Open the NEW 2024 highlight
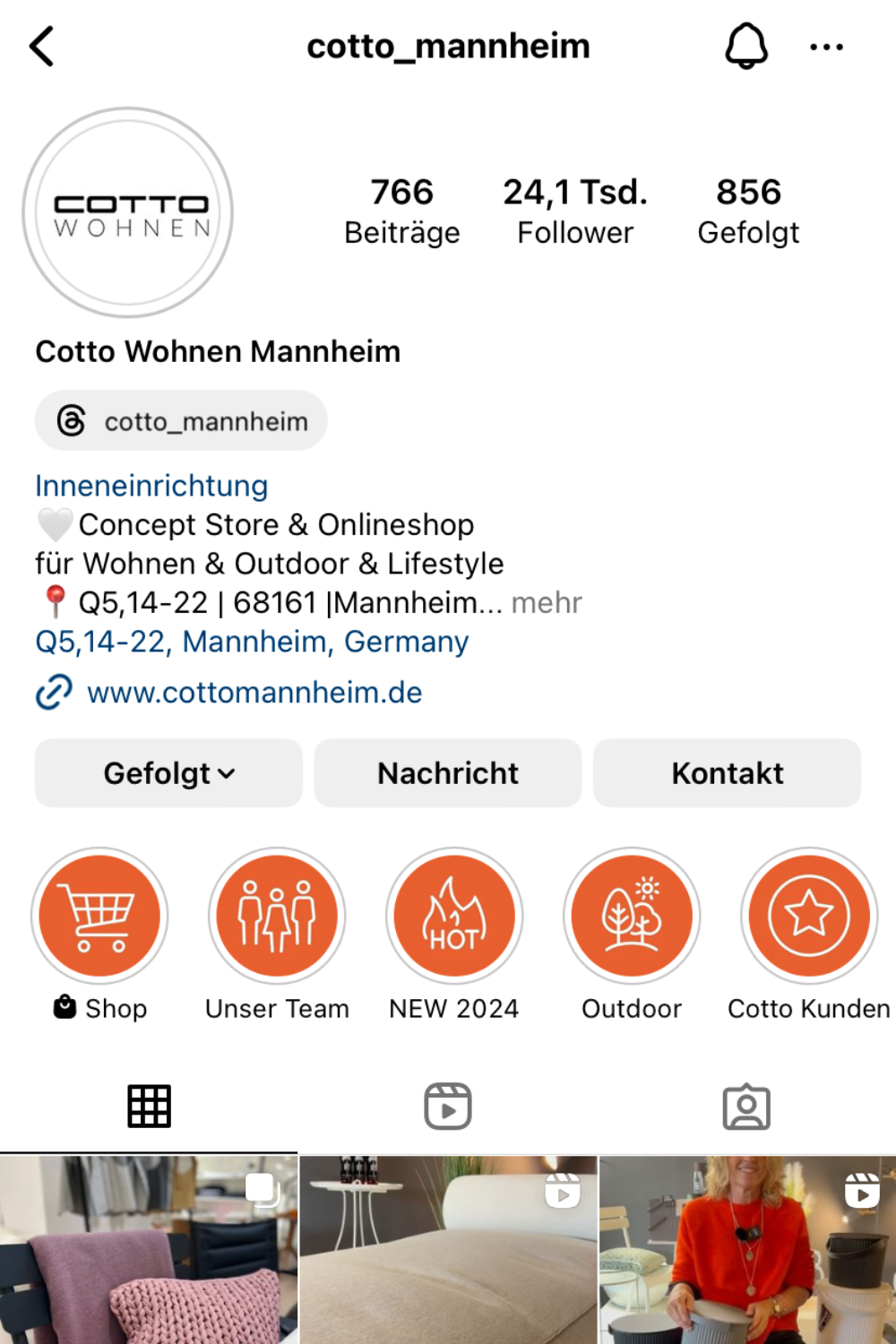 click(454, 916)
